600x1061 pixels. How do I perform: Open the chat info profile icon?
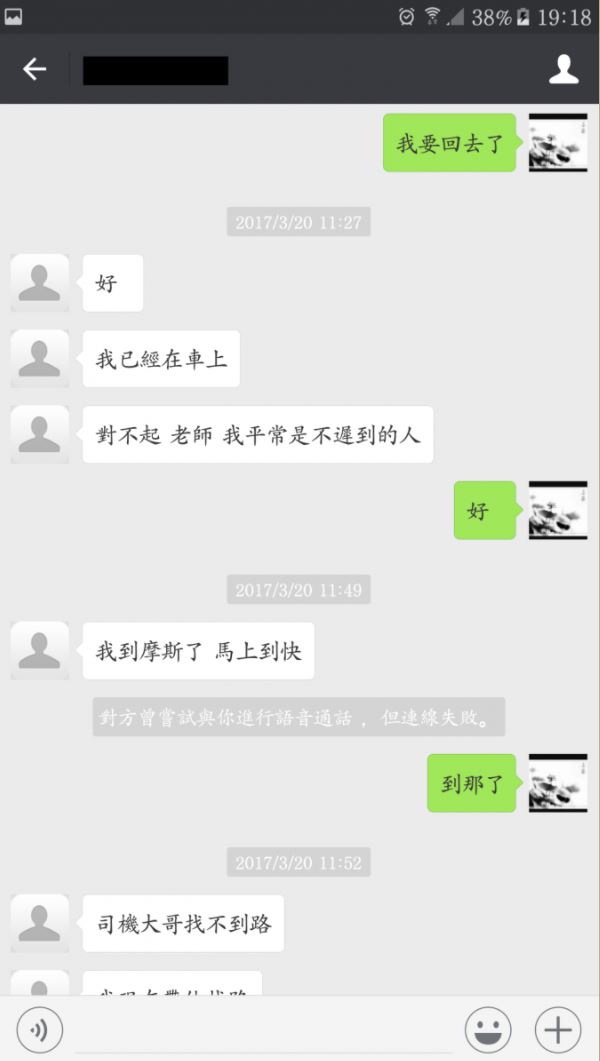pos(563,70)
